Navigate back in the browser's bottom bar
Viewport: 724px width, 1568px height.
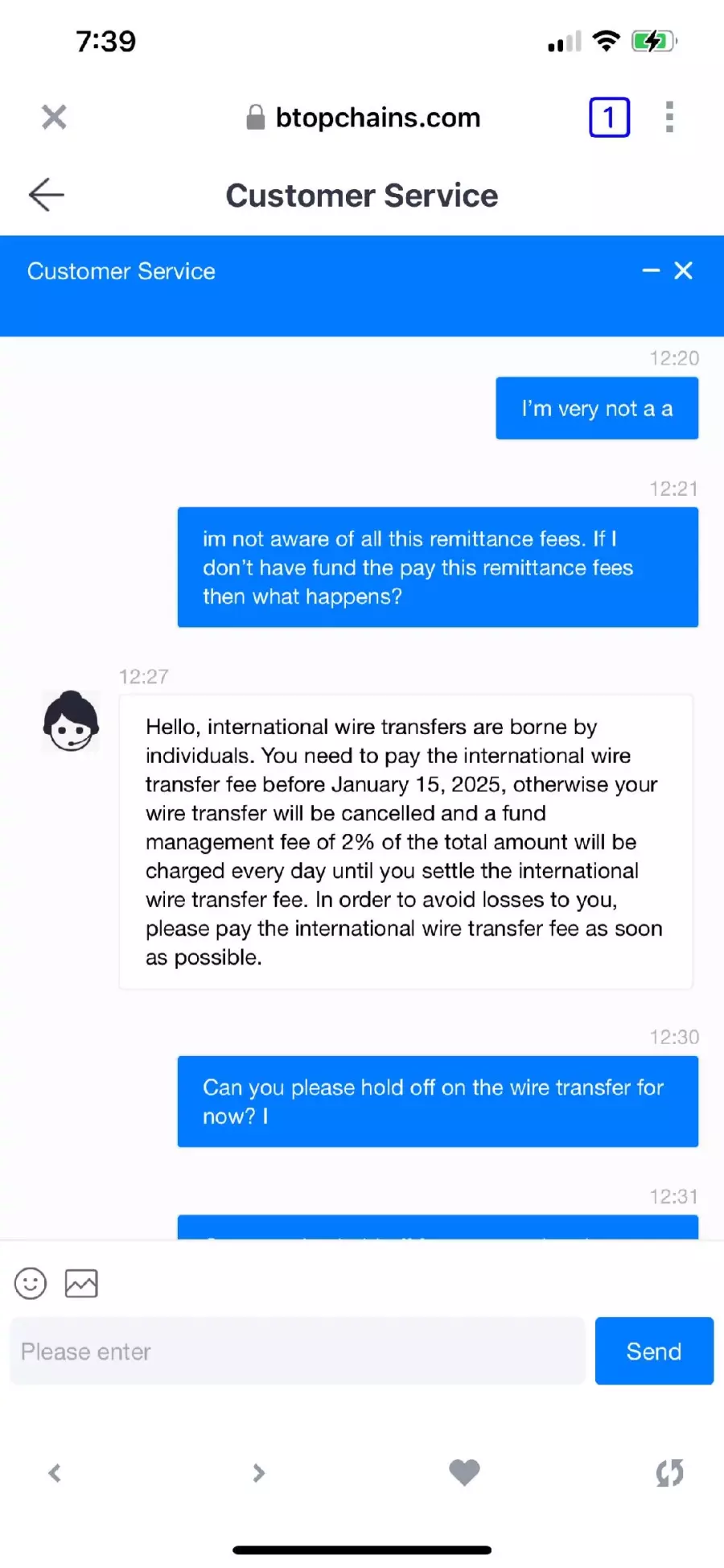point(55,1473)
